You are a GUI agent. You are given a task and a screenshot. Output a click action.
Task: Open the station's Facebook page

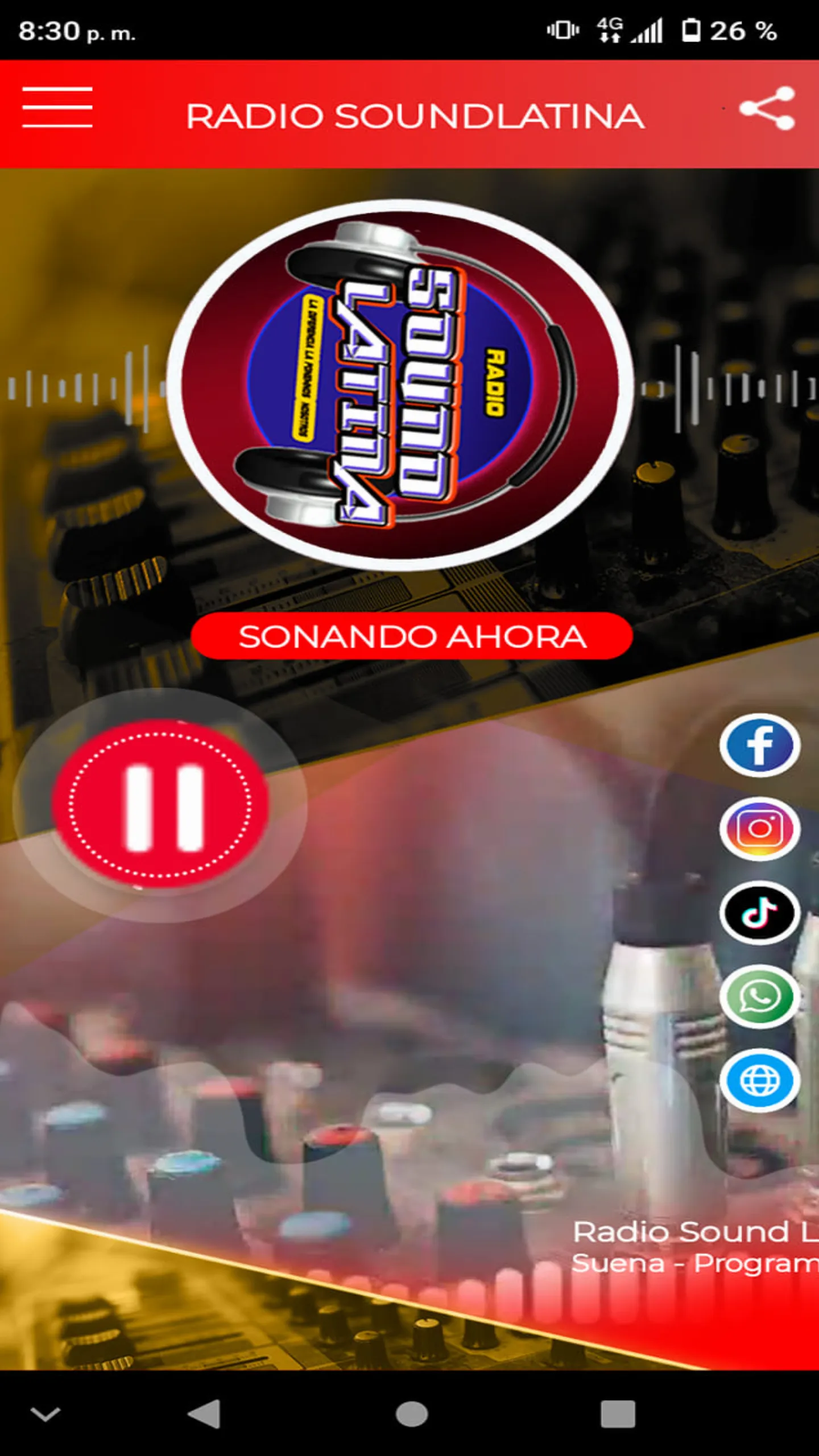pos(760,745)
